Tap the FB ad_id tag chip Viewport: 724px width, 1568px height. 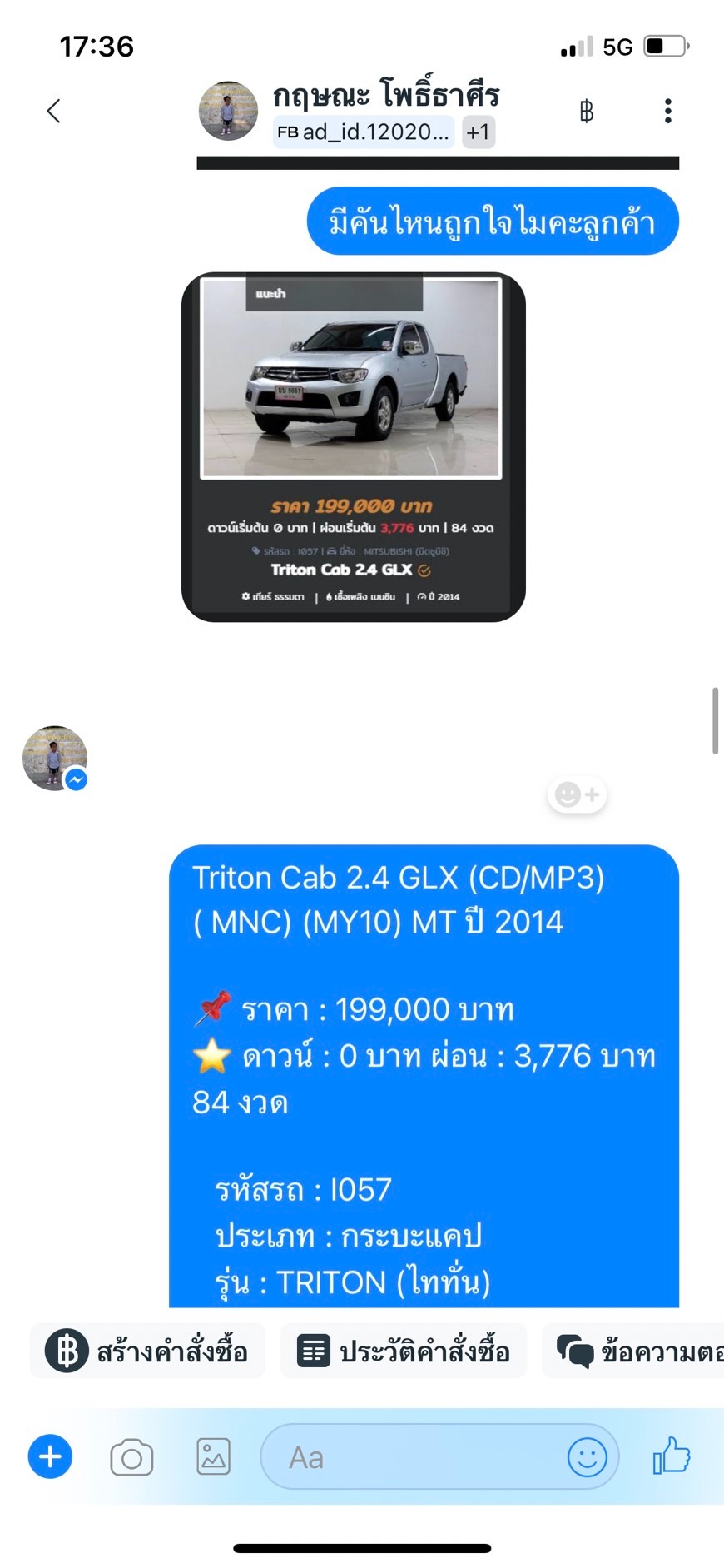[364, 132]
